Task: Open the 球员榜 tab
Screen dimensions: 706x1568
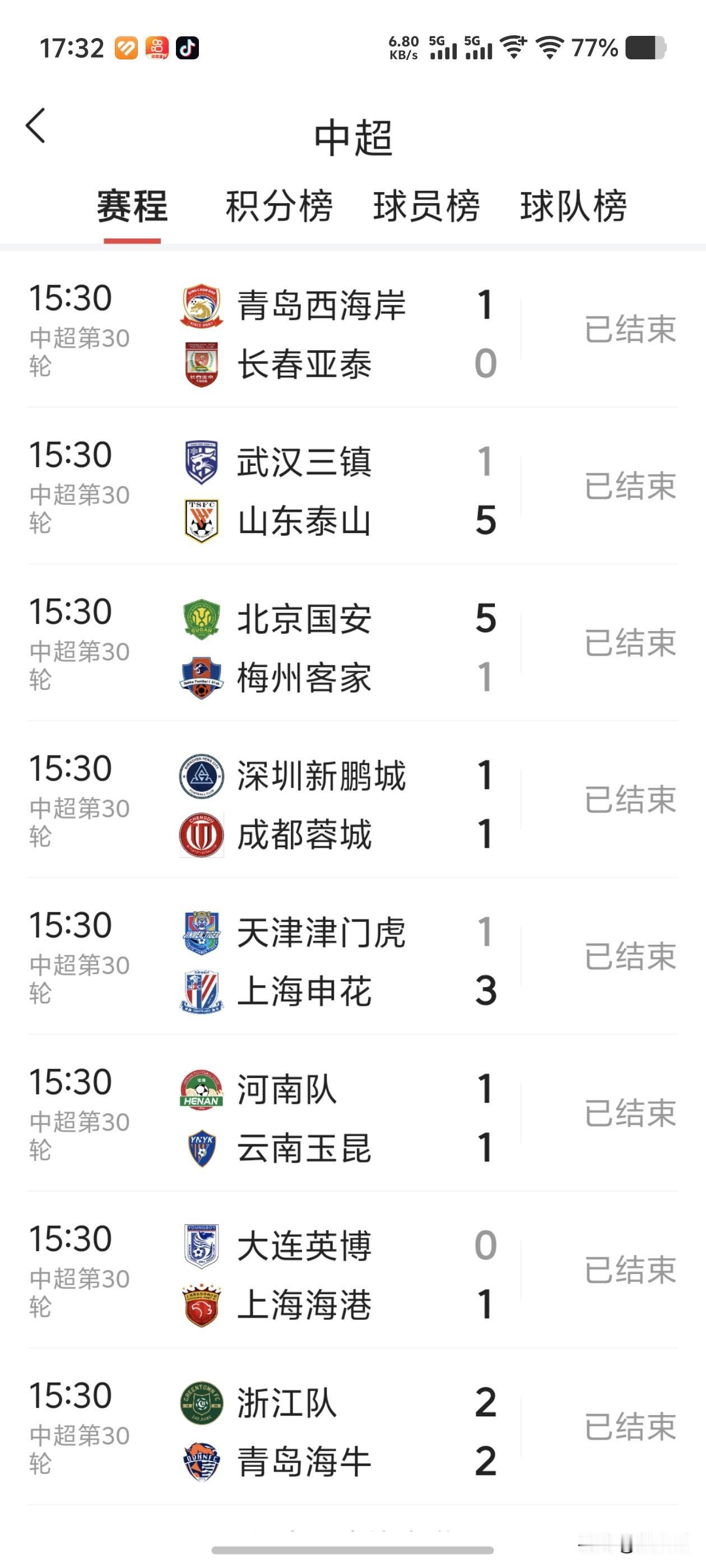Action: [x=426, y=206]
